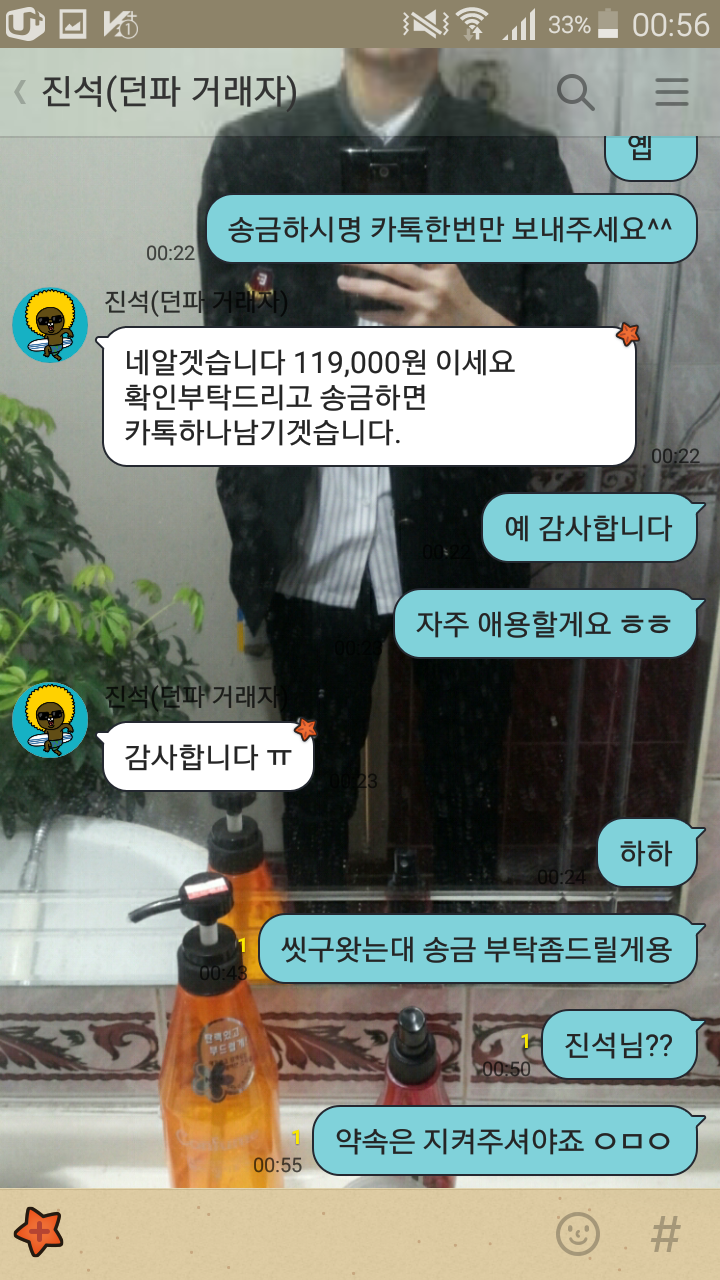Tap the hashtag search icon
Image resolution: width=720 pixels, height=1280 pixels.
(665, 1234)
